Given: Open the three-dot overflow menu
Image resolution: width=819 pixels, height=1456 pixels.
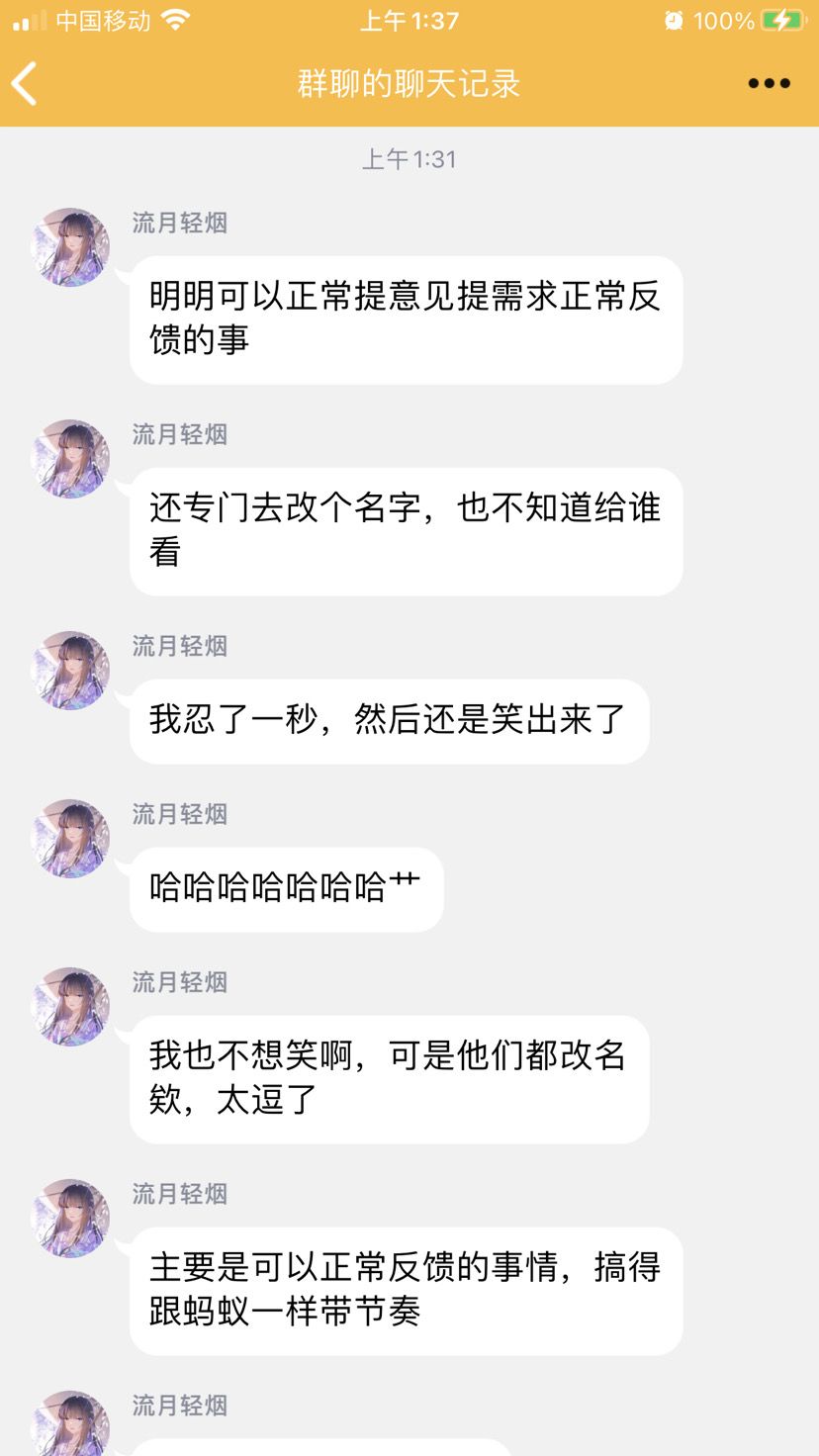Looking at the screenshot, I should coord(769,84).
